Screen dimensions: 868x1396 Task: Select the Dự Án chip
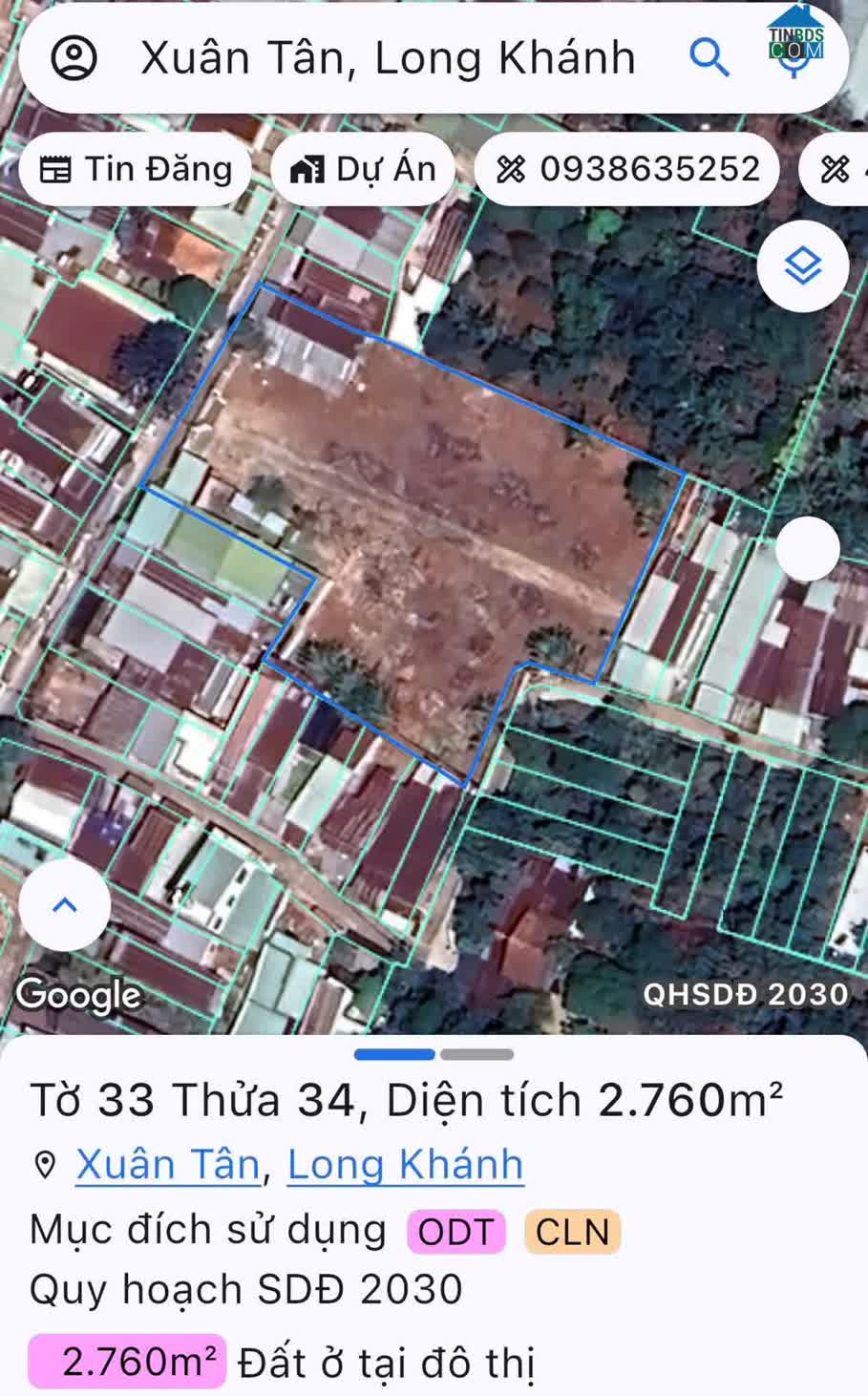[363, 170]
